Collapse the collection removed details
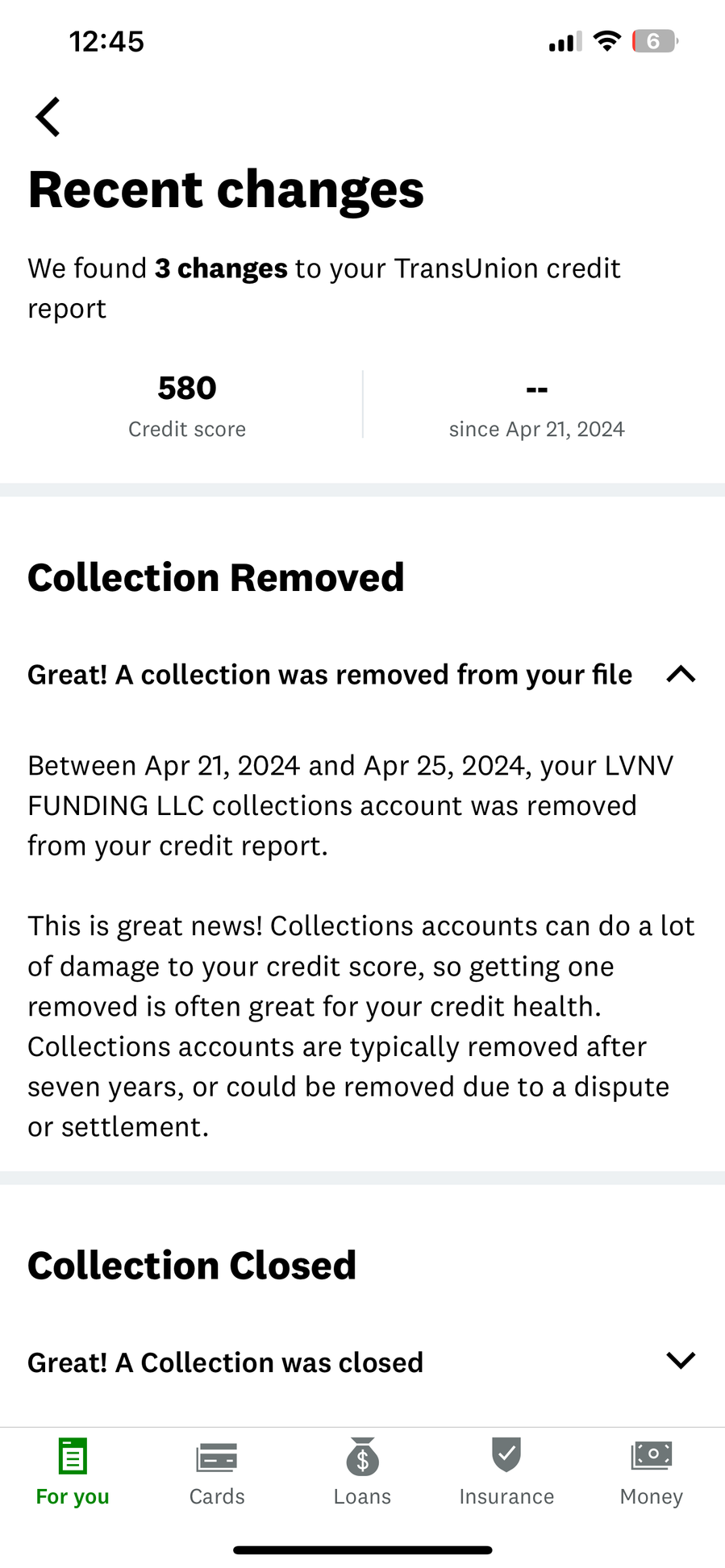 [681, 674]
